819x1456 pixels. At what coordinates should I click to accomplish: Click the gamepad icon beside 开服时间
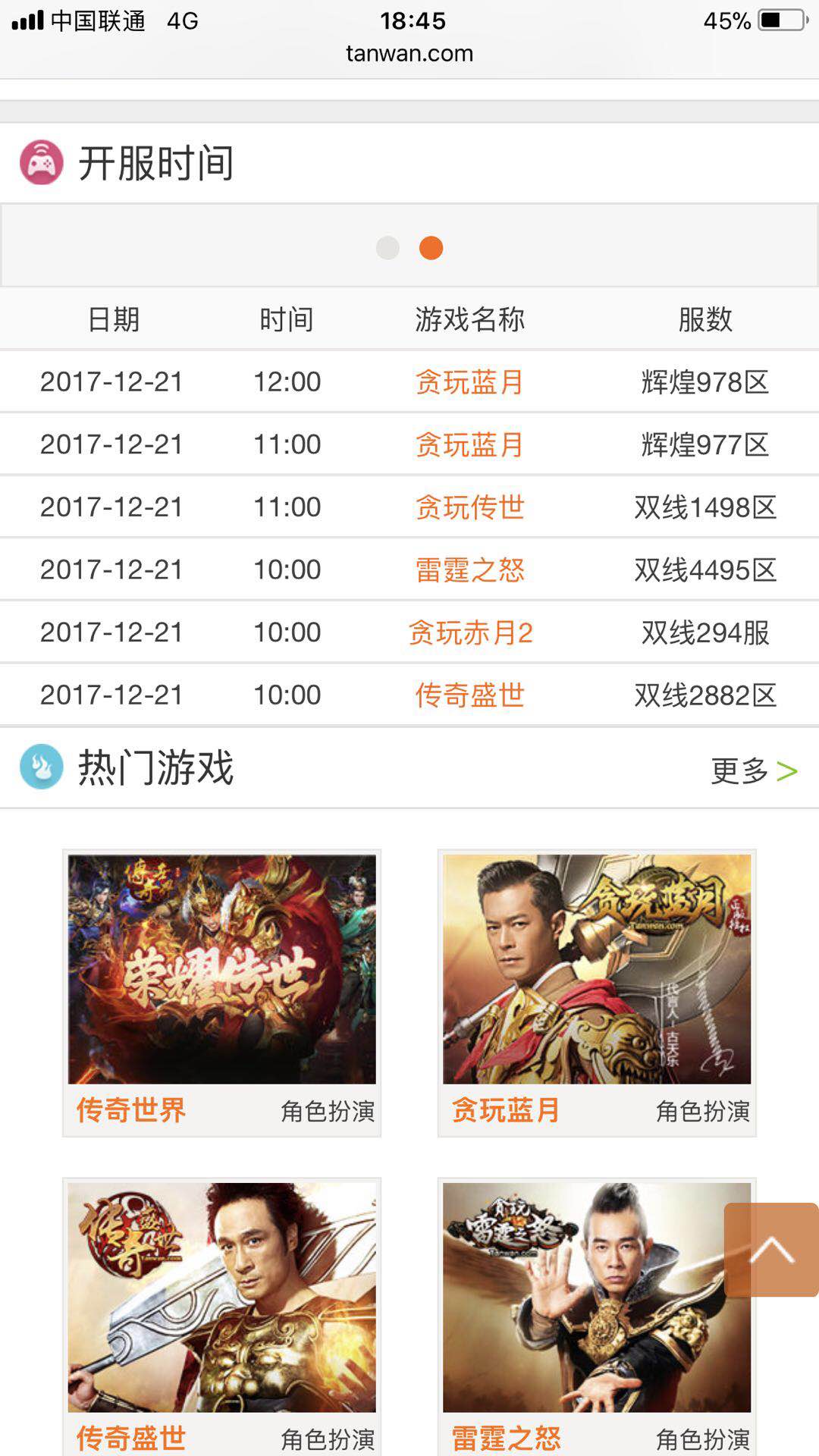point(42,161)
